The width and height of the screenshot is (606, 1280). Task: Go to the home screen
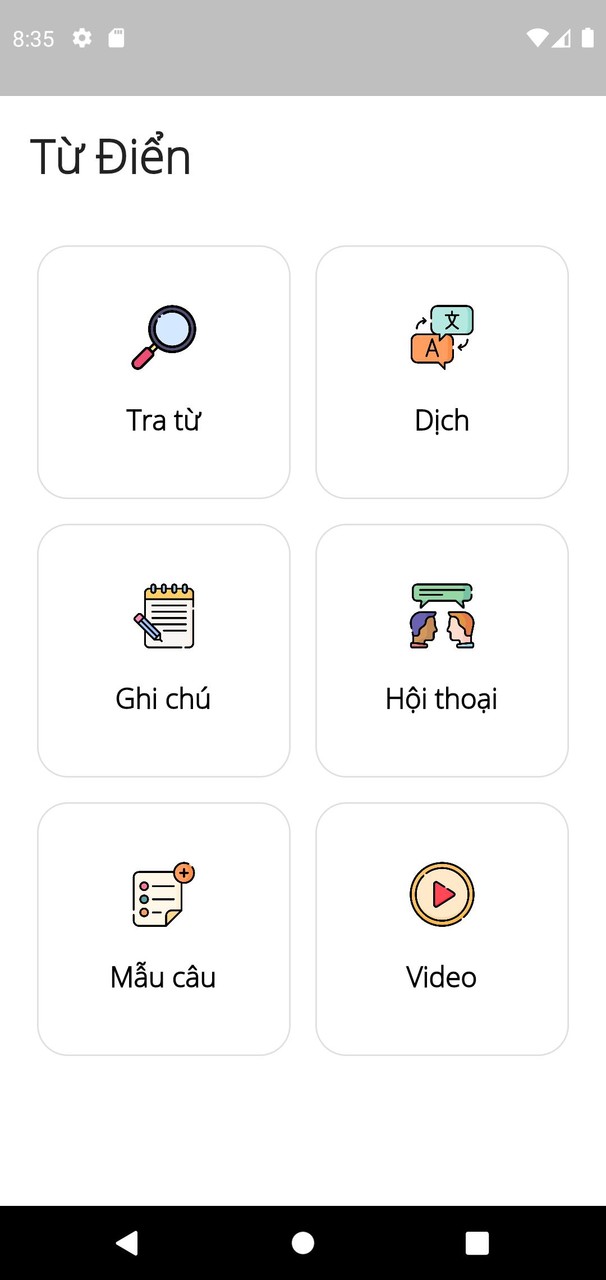303,1243
